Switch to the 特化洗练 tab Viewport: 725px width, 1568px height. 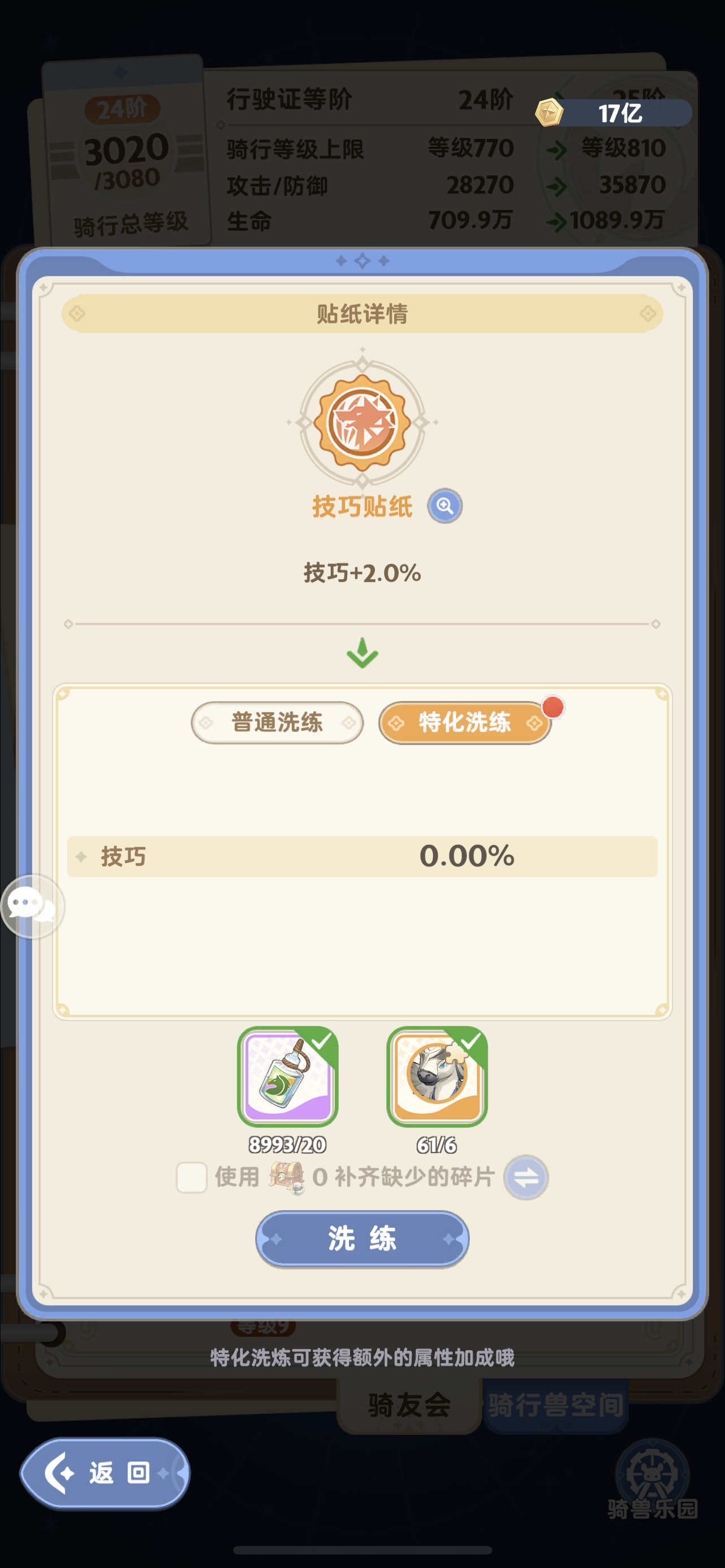(x=466, y=722)
